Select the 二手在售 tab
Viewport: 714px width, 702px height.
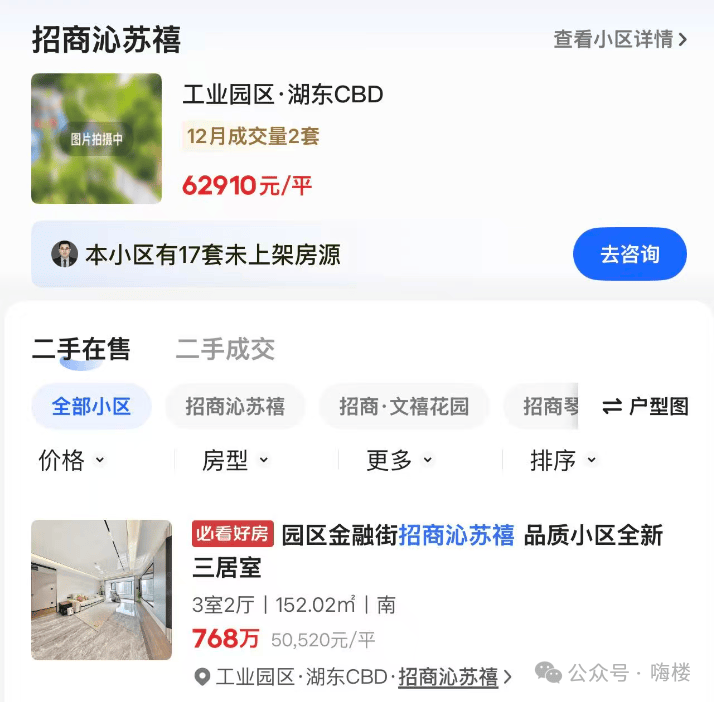81,349
